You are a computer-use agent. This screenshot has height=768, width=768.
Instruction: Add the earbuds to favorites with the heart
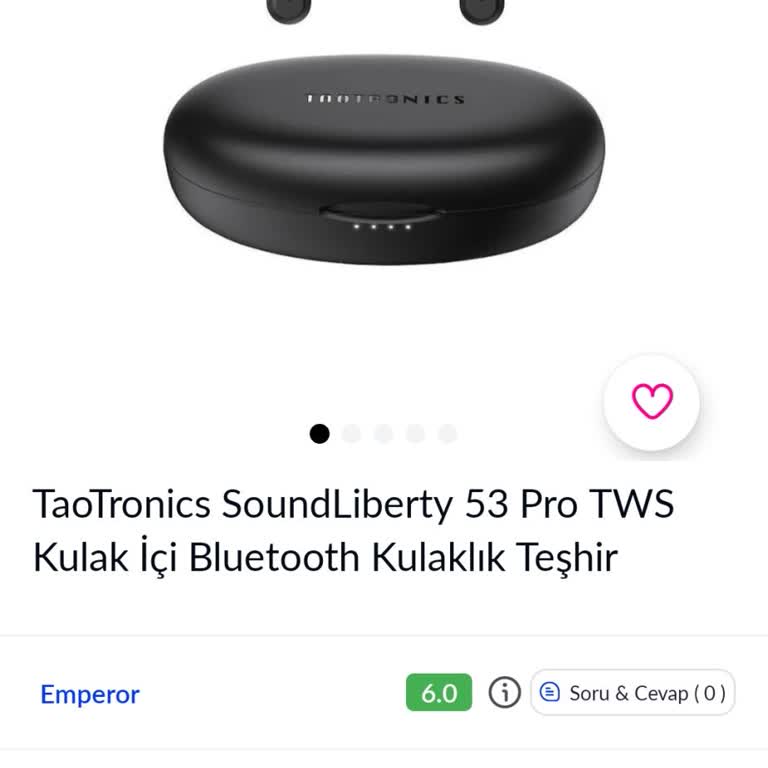pyautogui.click(x=652, y=402)
